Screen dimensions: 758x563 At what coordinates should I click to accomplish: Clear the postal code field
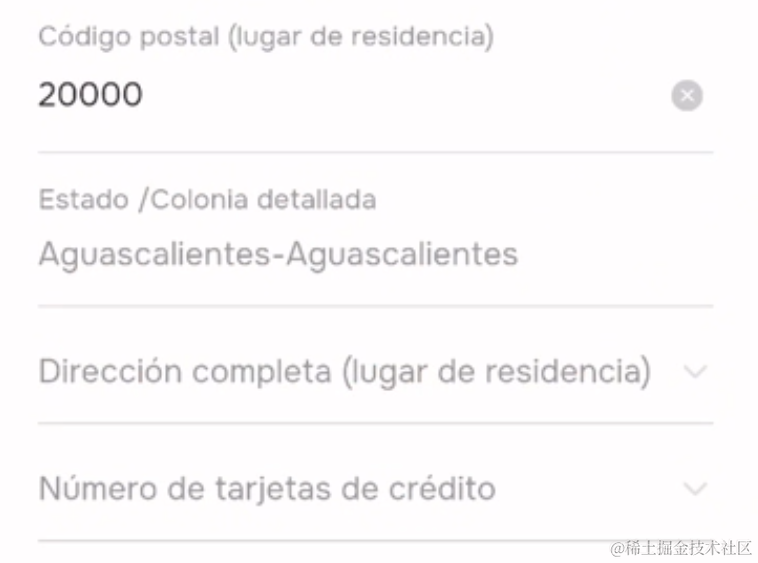click(x=686, y=96)
